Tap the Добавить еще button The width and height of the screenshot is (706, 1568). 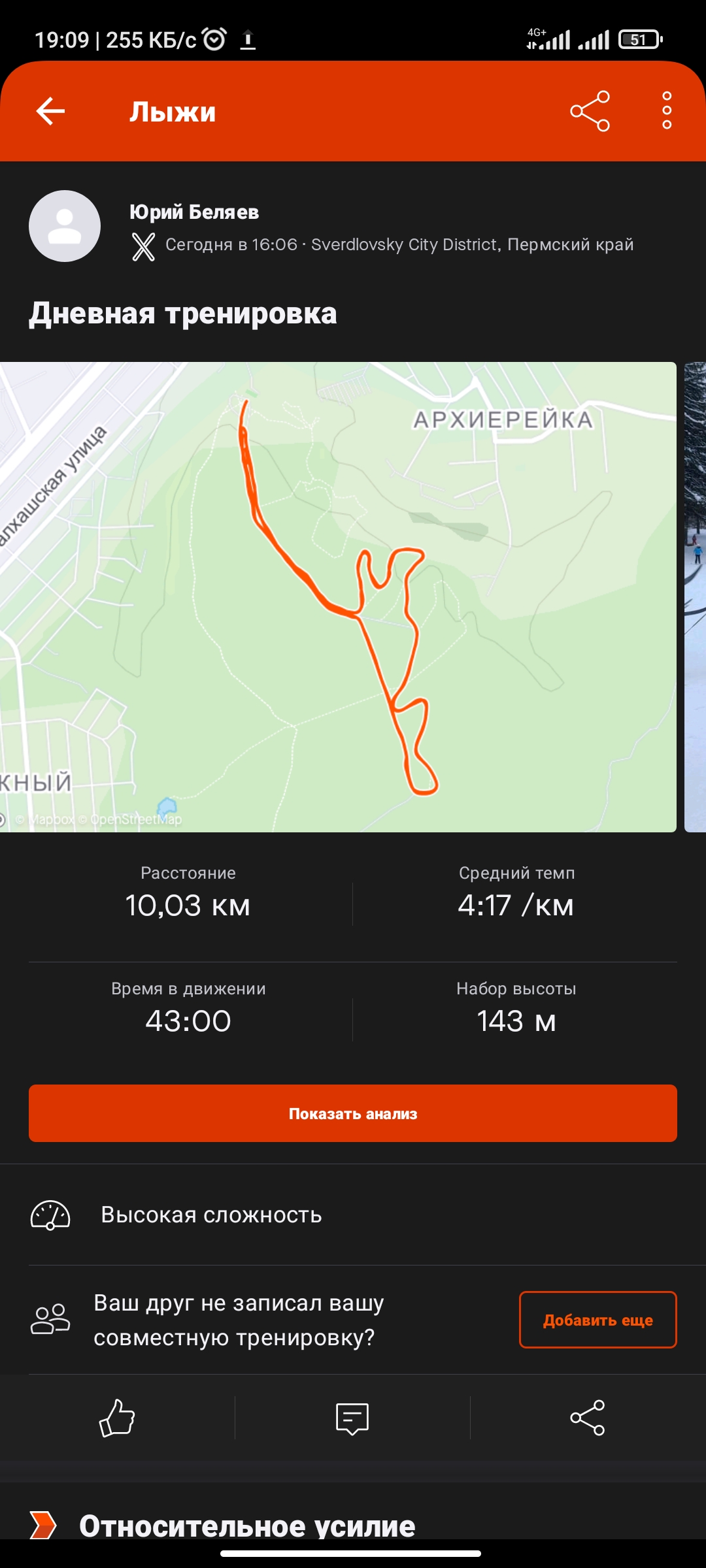597,1320
